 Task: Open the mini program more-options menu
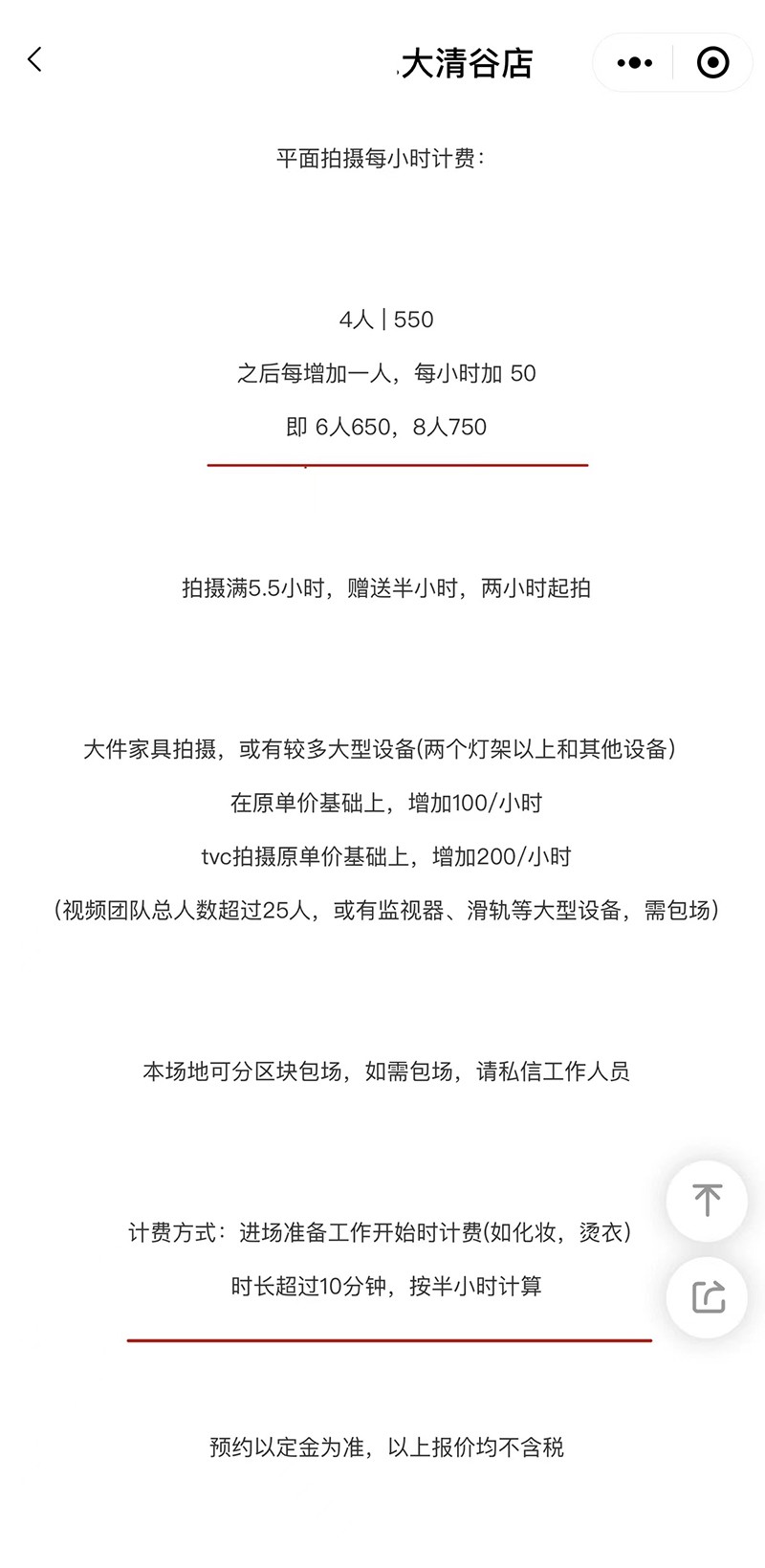point(634,63)
